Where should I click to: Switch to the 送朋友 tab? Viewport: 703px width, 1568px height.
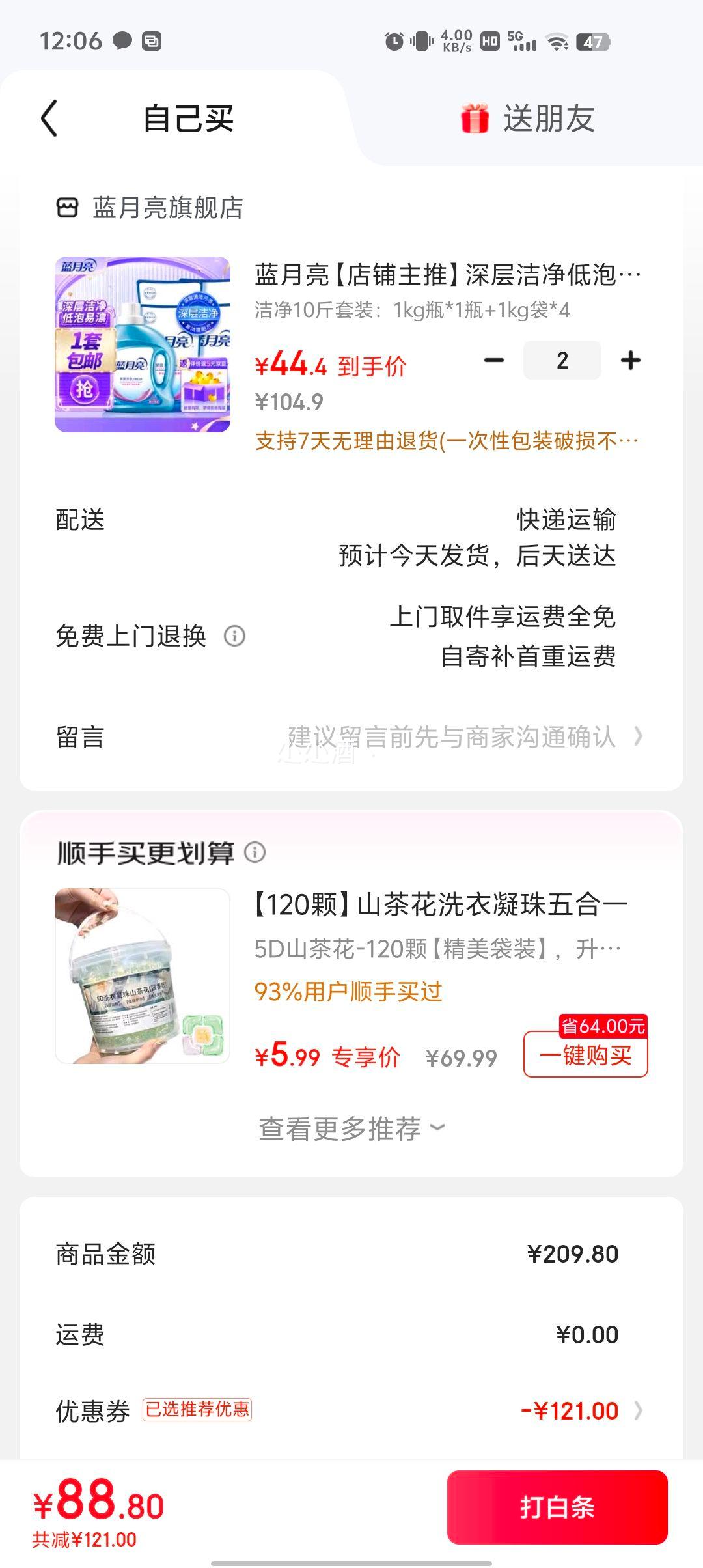(x=529, y=119)
